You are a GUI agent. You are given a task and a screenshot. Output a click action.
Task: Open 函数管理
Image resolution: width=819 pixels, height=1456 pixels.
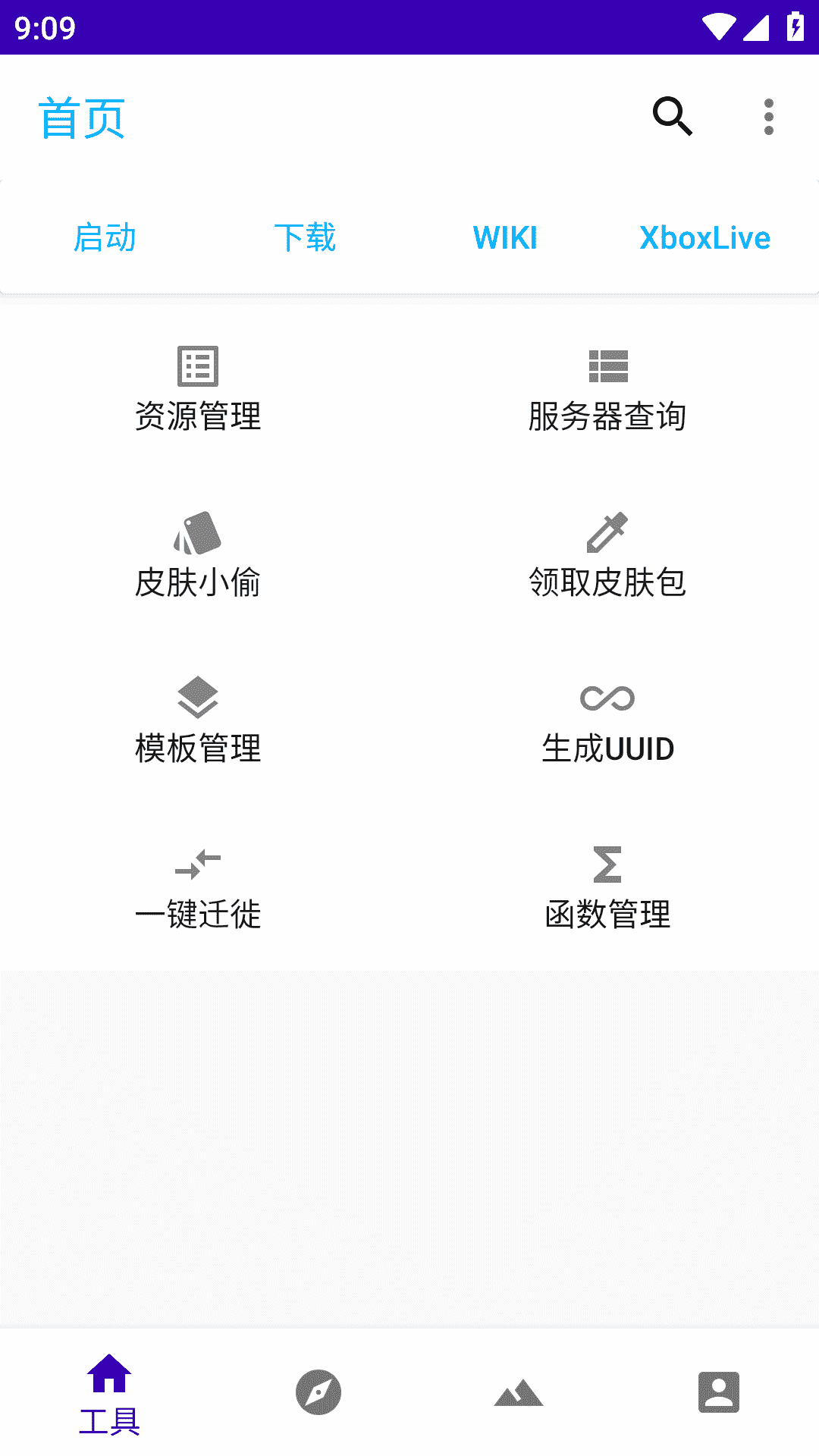607,887
